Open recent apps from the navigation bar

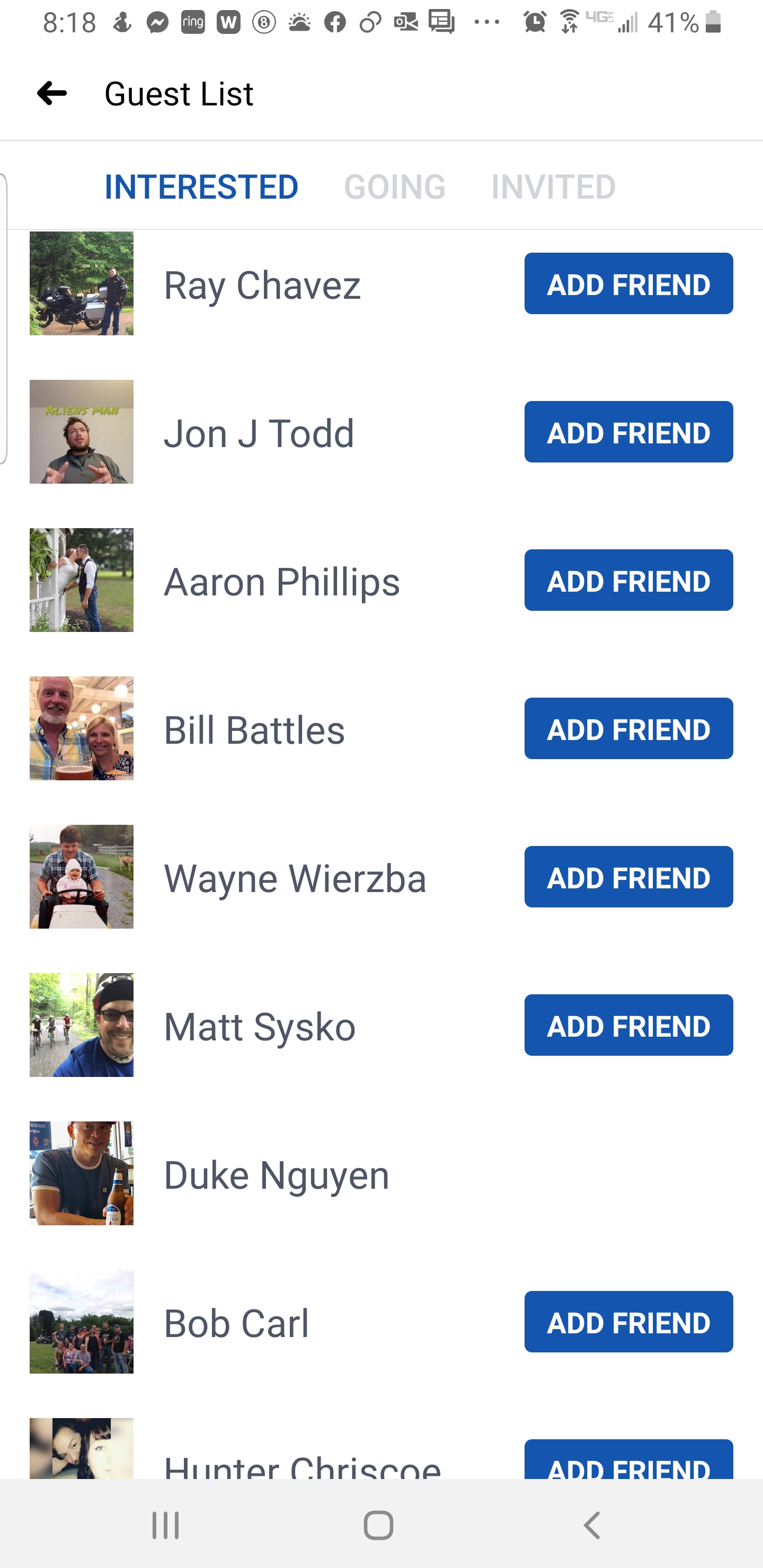(x=166, y=1525)
